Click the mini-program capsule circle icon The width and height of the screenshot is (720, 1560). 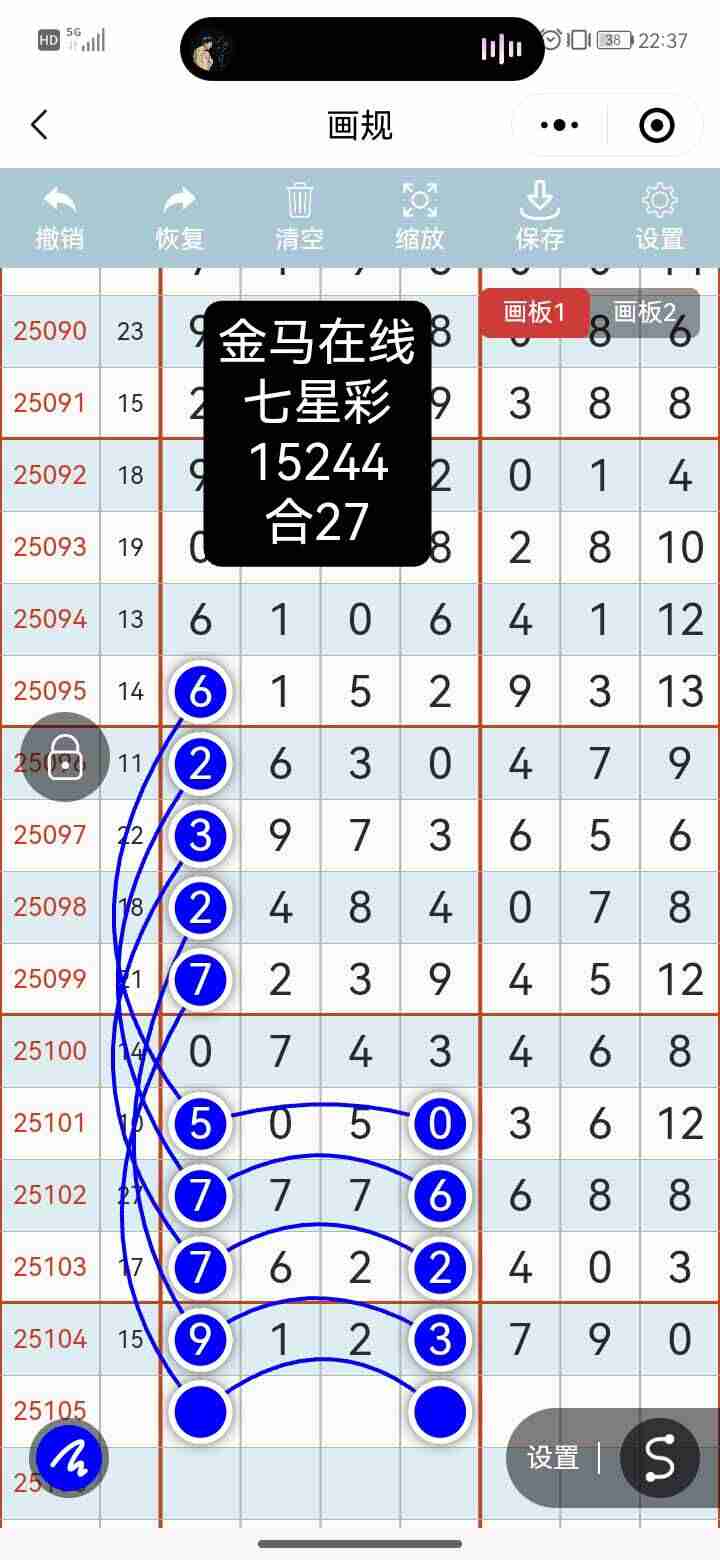tap(657, 125)
